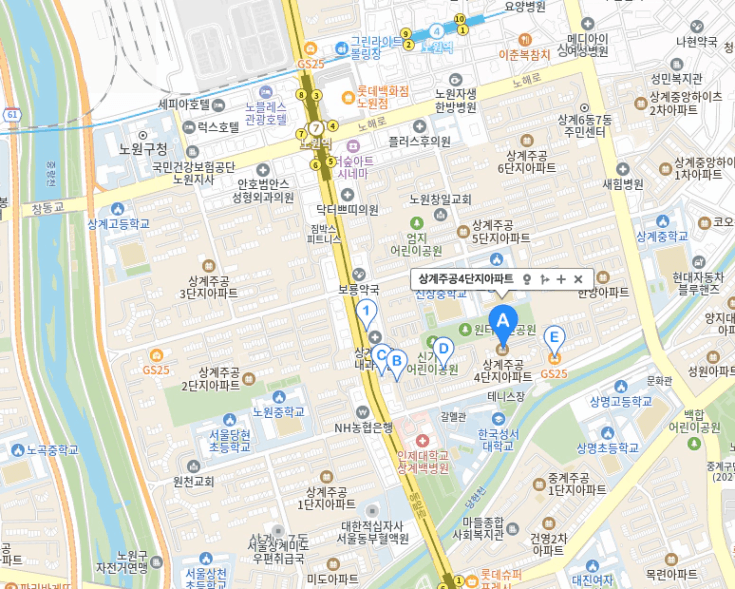Image resolution: width=735 pixels, height=589 pixels.
Task: Close the 상계주공4단지아파트 info popup
Action: [578, 279]
